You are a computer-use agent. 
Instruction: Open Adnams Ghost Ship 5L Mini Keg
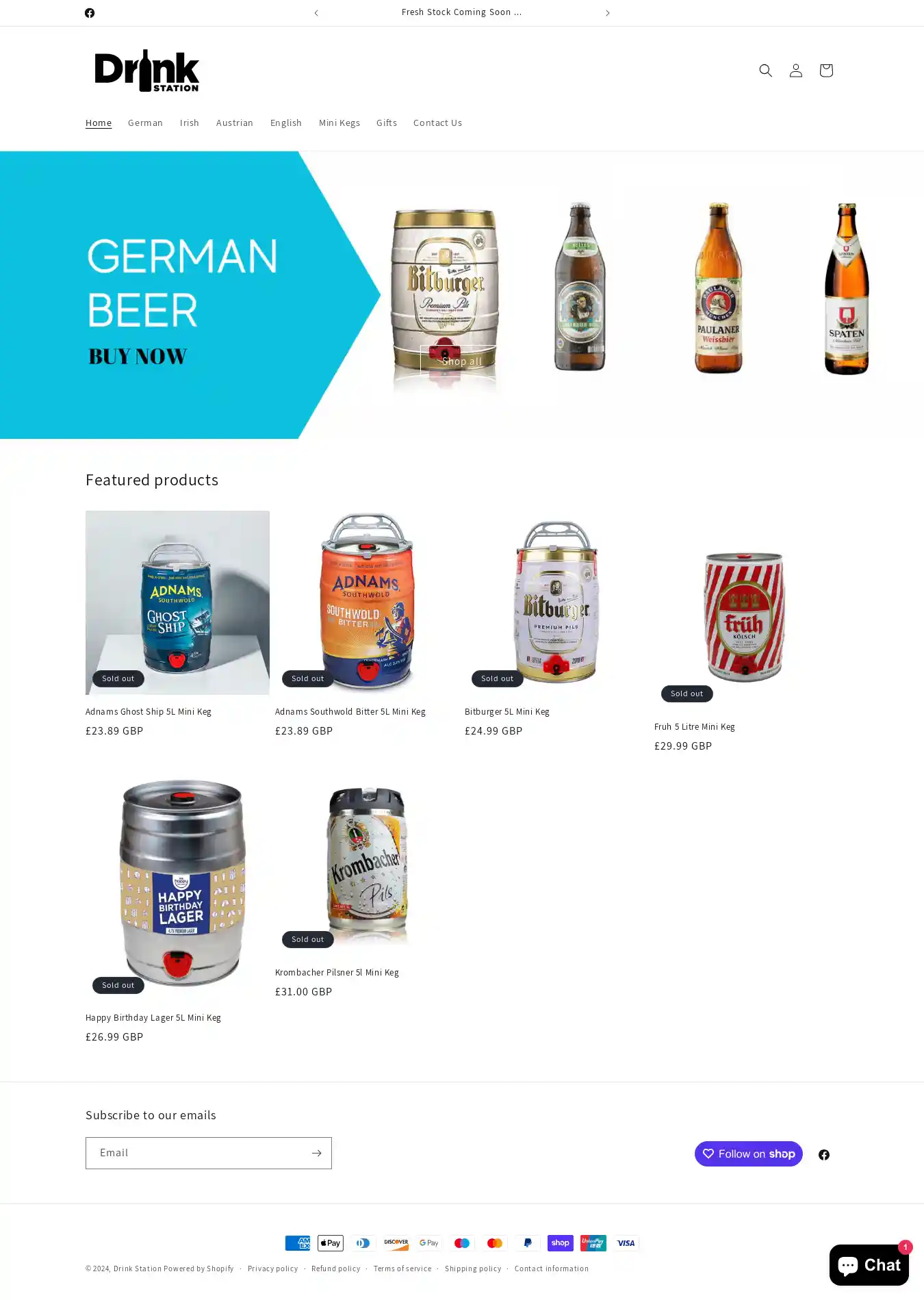click(149, 712)
